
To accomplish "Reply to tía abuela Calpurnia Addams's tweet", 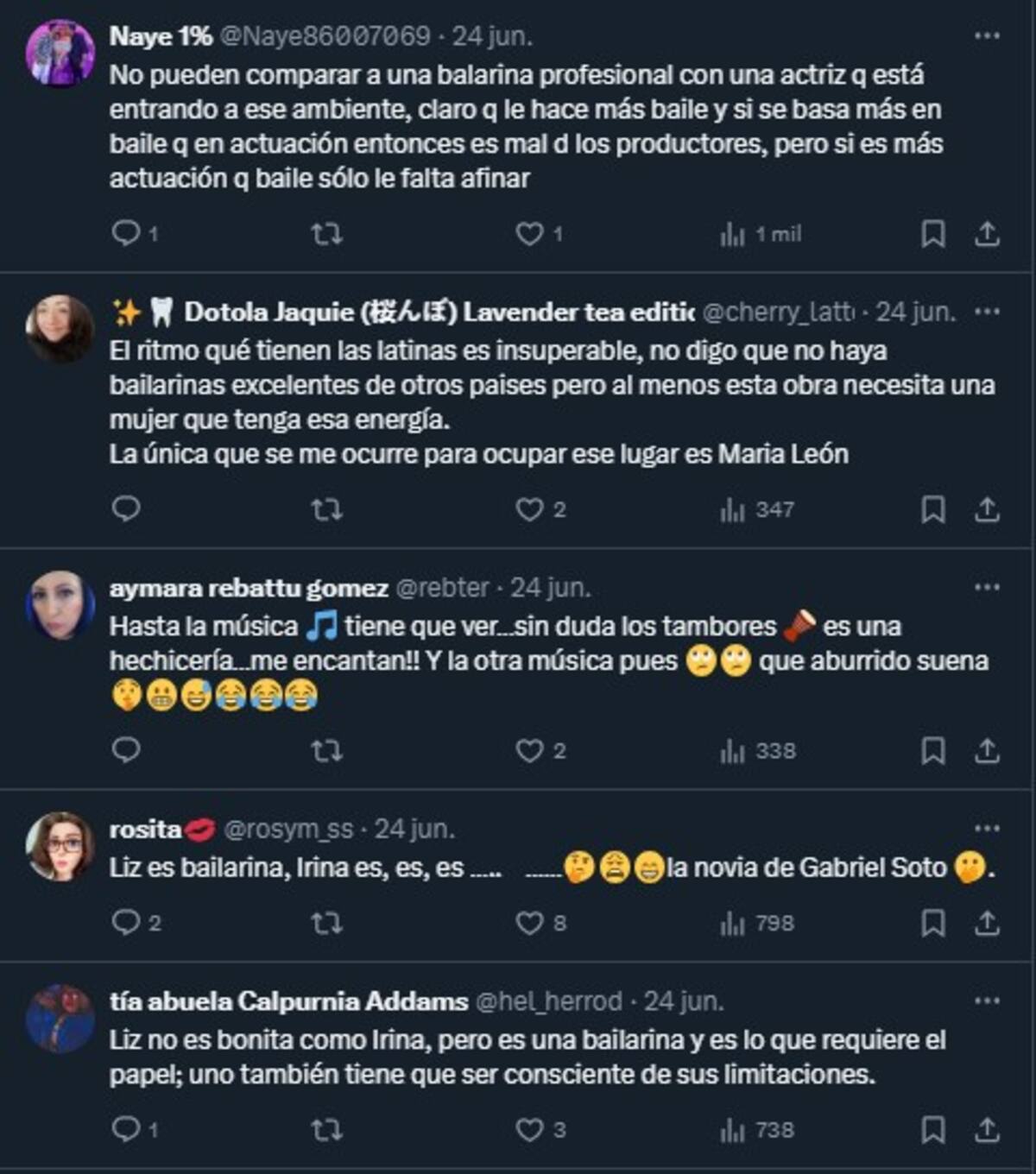I will coord(126,1129).
